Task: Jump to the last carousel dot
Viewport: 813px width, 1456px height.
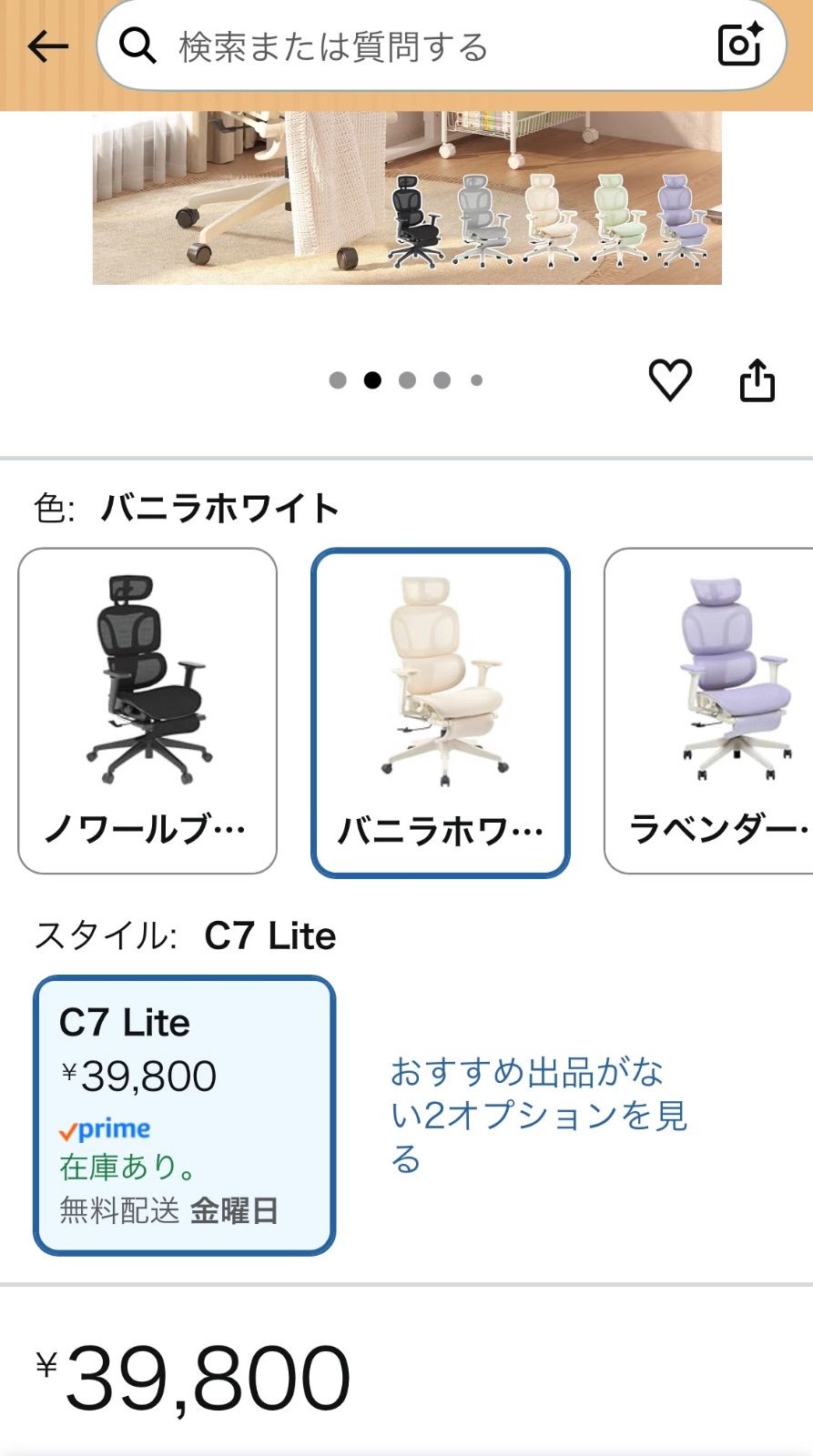Action: (x=474, y=380)
